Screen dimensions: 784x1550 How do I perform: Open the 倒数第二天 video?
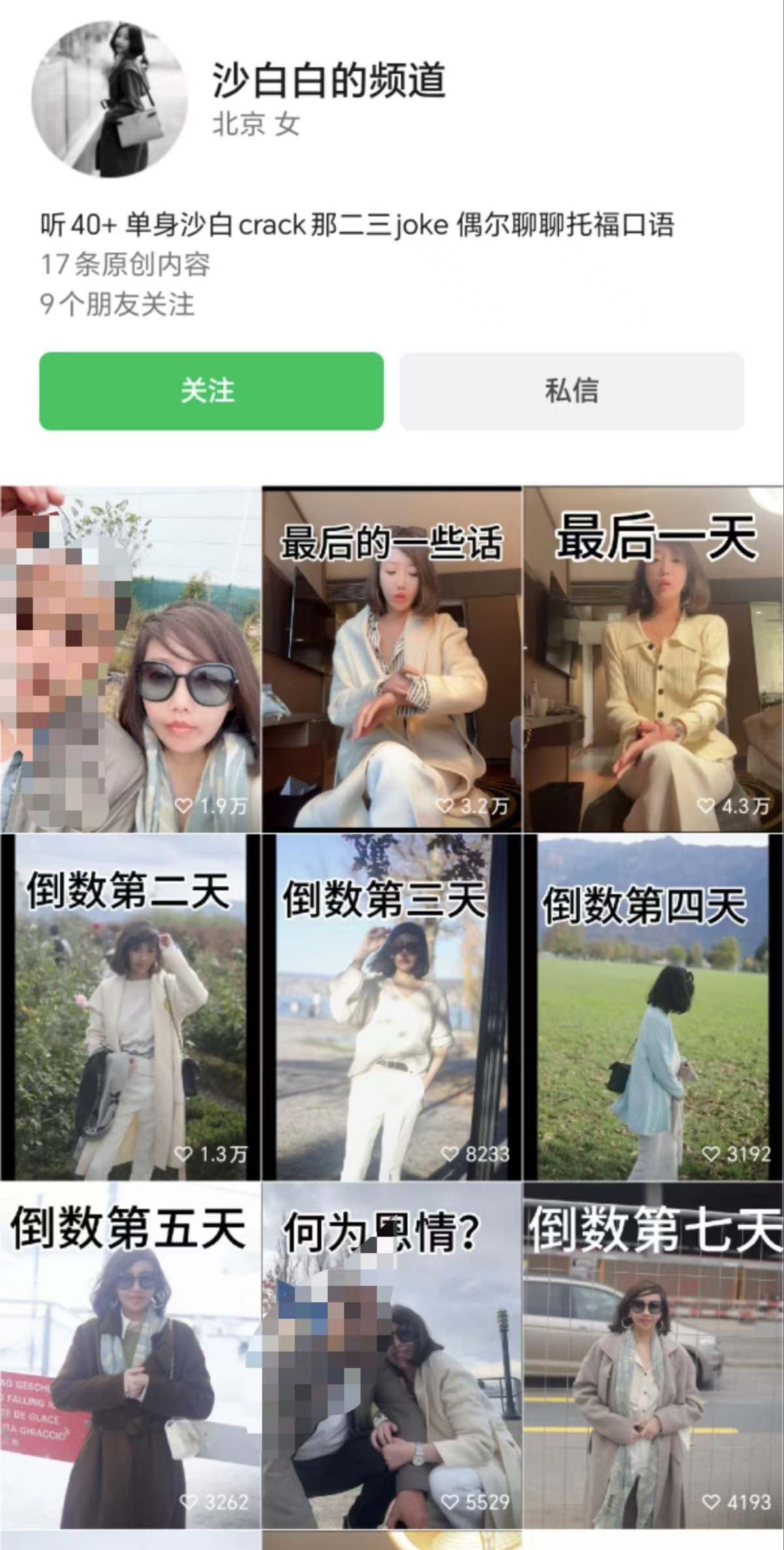pyautogui.click(x=131, y=1006)
